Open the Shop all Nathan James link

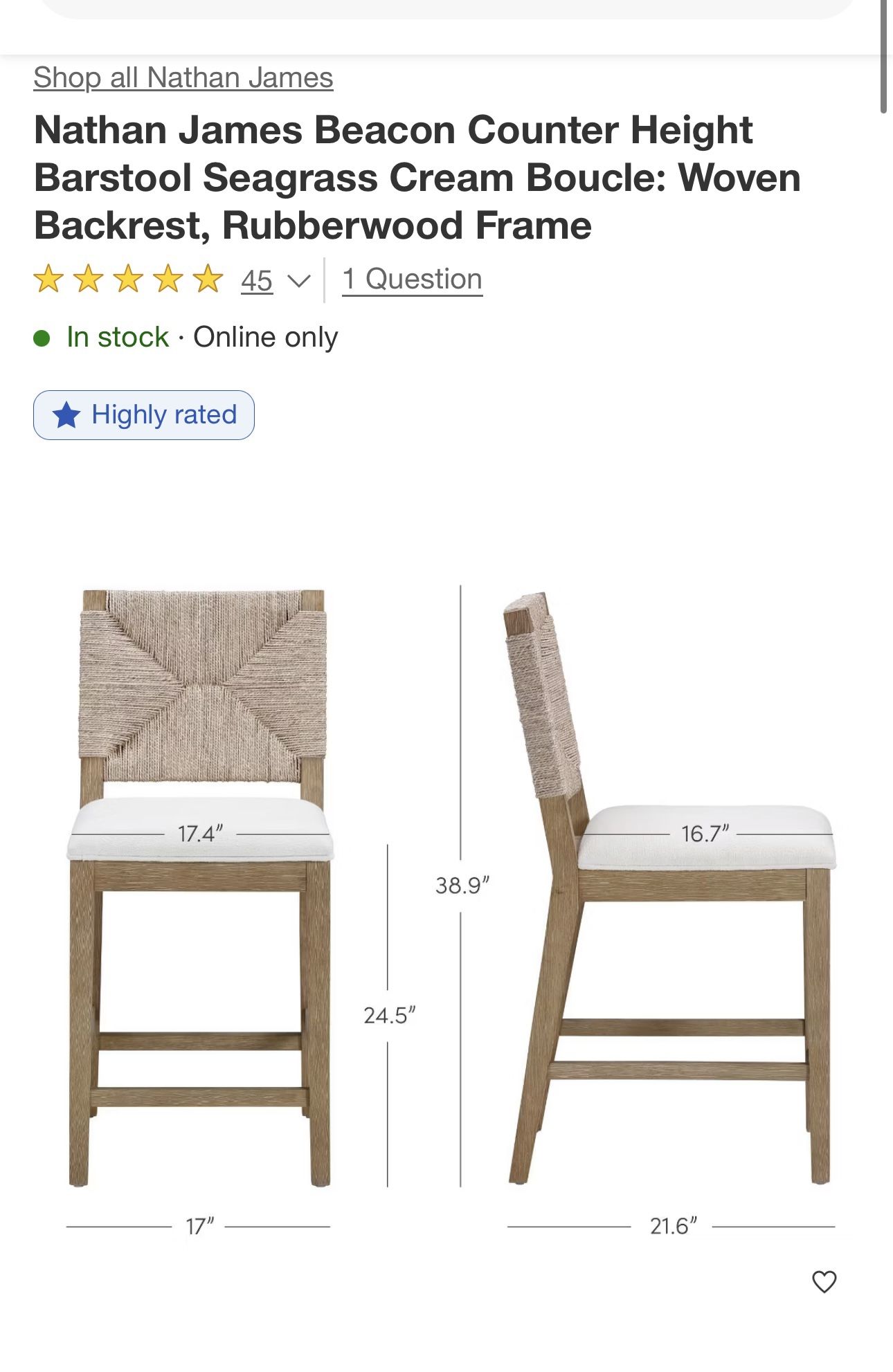click(183, 77)
